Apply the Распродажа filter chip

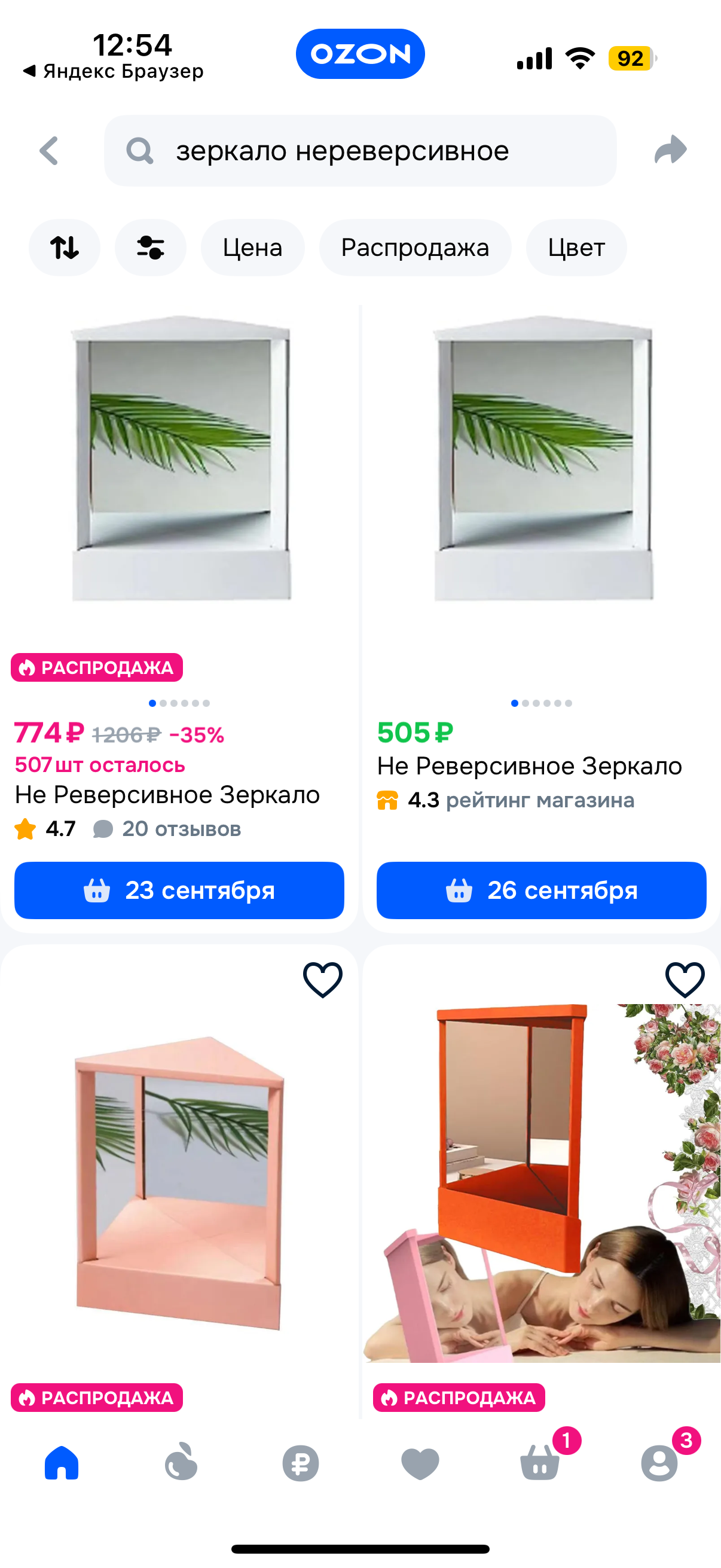415,248
